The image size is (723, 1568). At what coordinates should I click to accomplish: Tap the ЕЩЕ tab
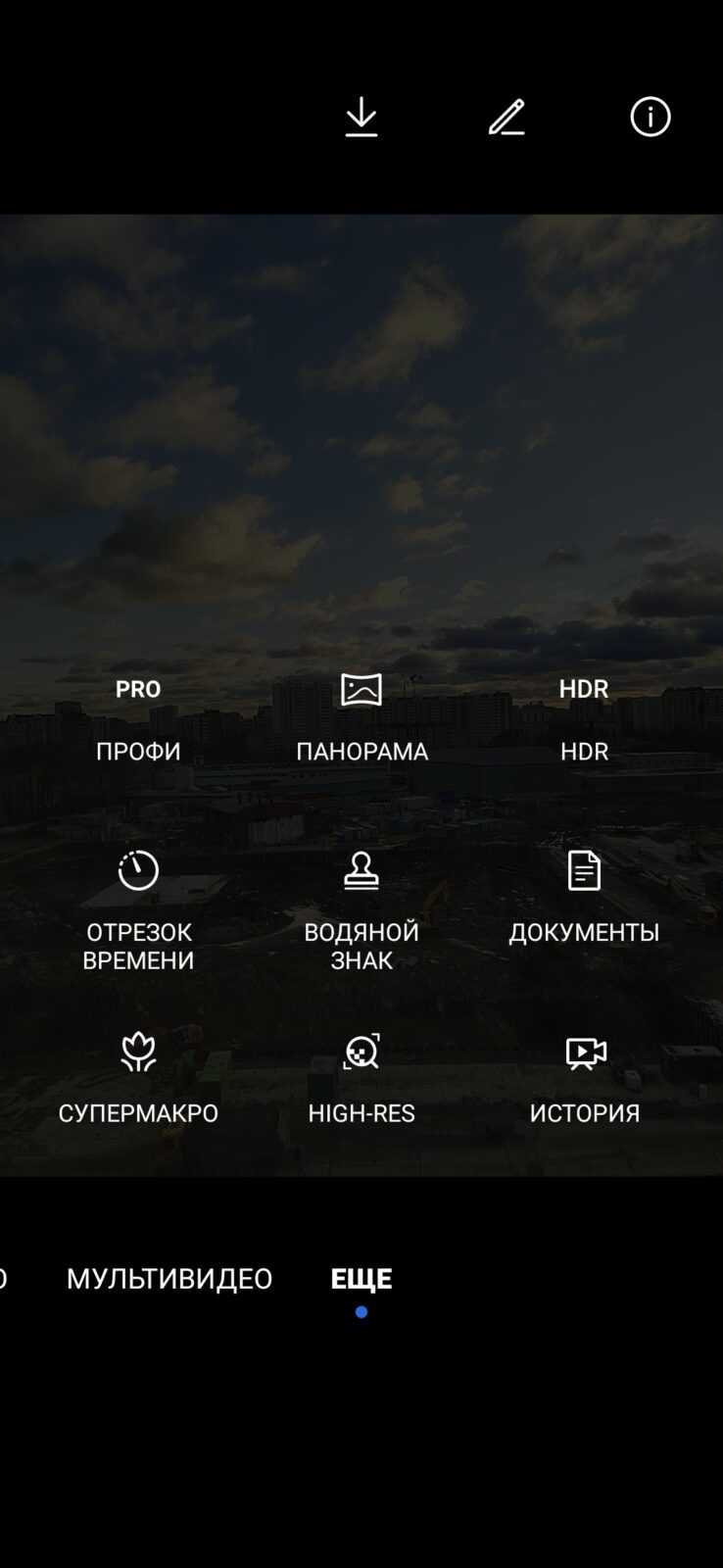coord(361,1279)
